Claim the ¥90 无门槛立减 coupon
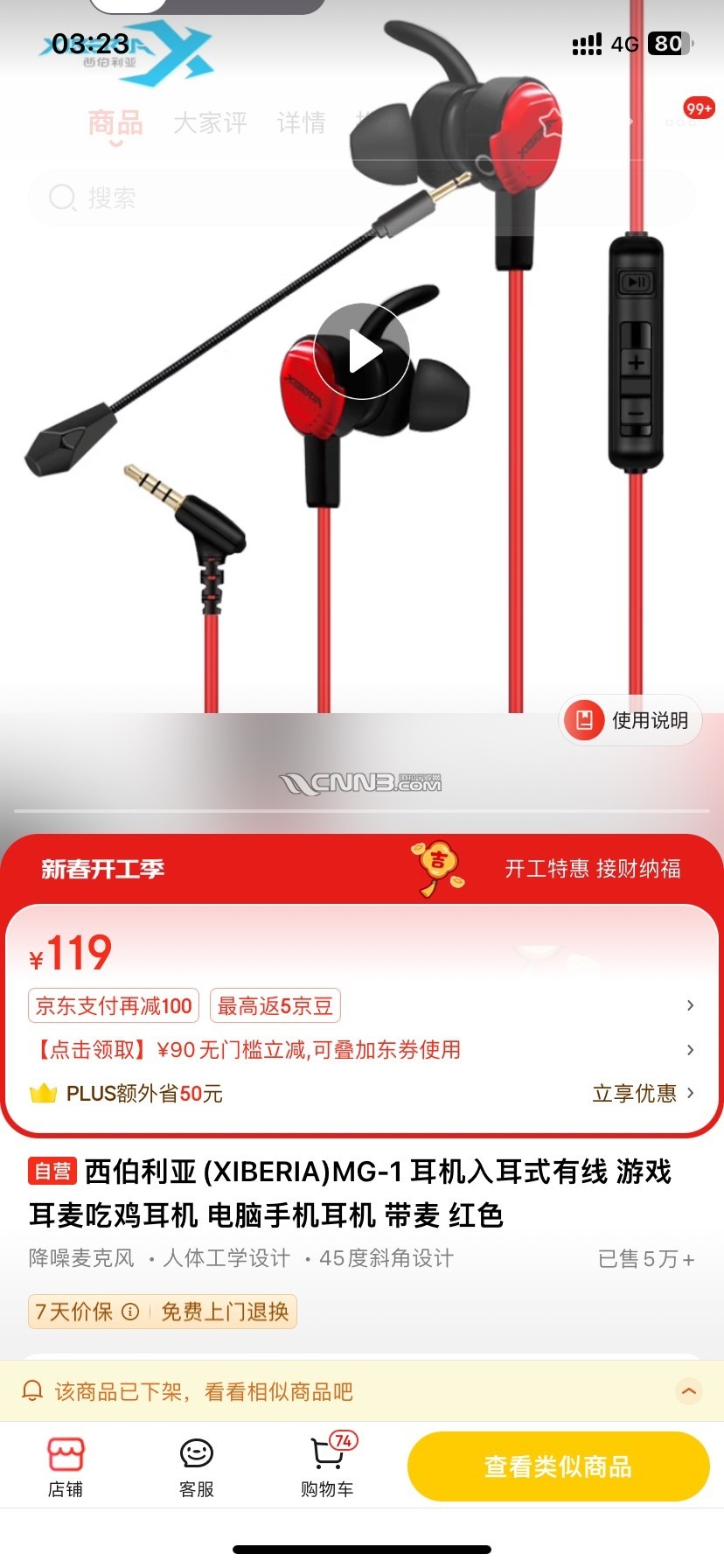Viewport: 724px width, 1568px height. click(x=248, y=1049)
